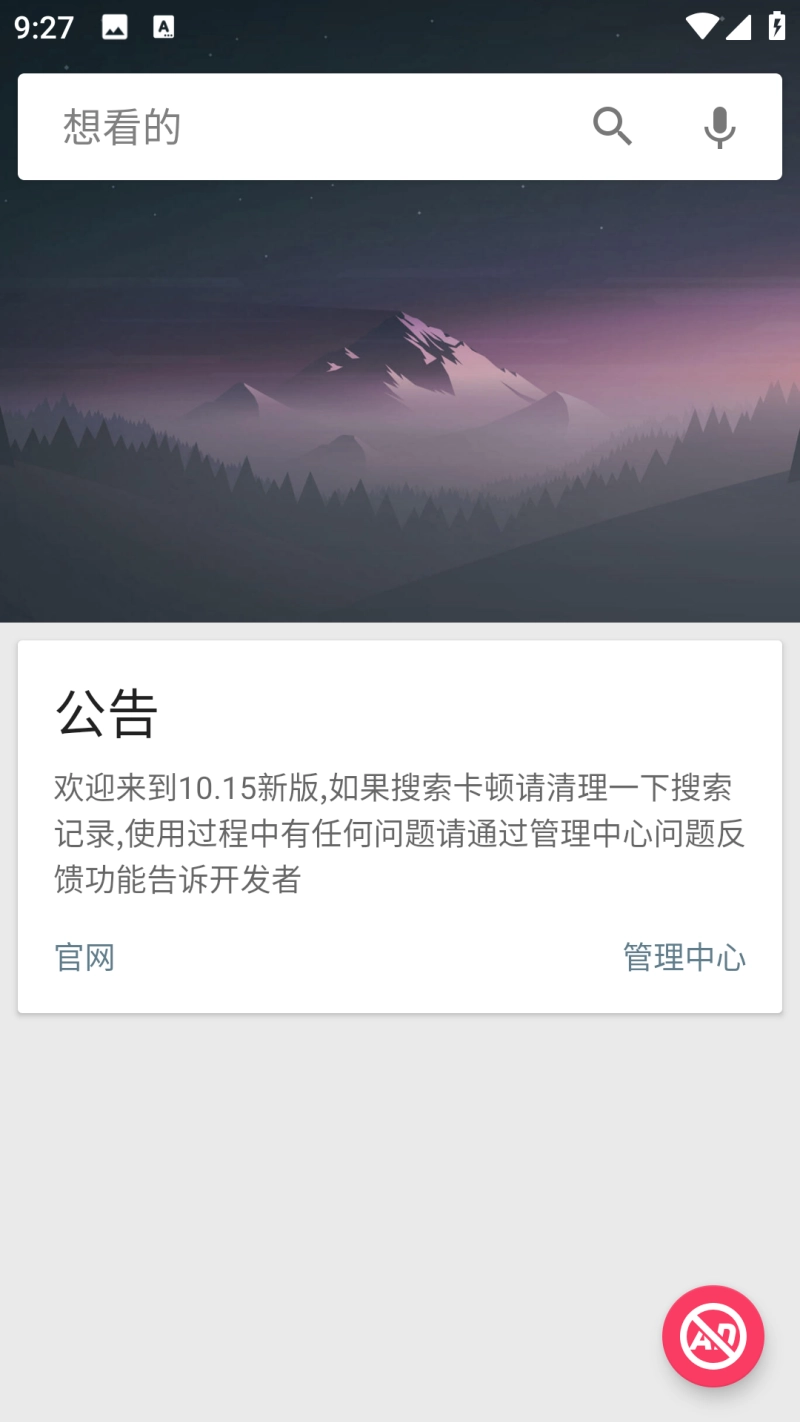Click the magnifier search icon
The width and height of the screenshot is (800, 1422).
613,126
